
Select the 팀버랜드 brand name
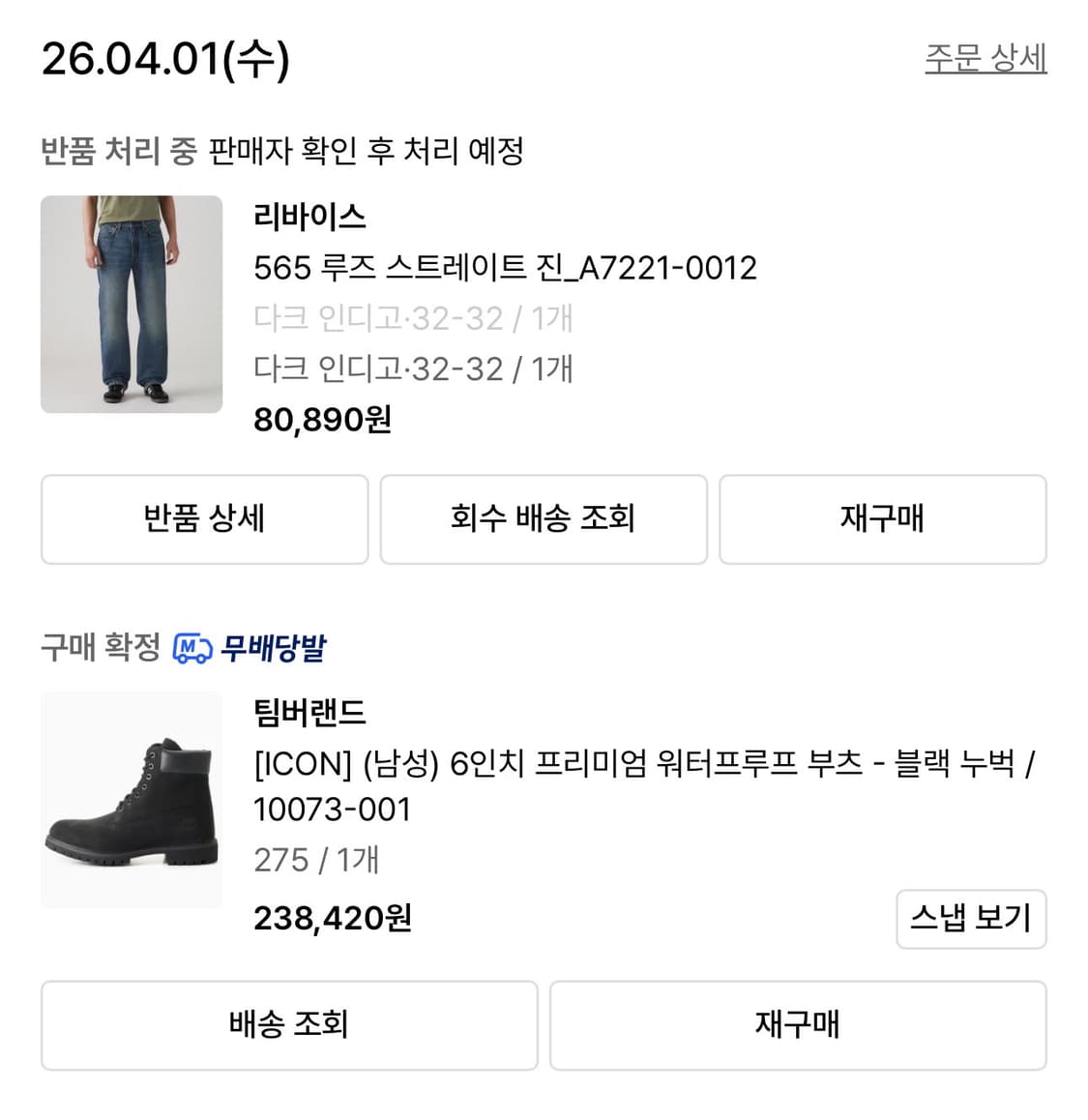pyautogui.click(x=311, y=716)
